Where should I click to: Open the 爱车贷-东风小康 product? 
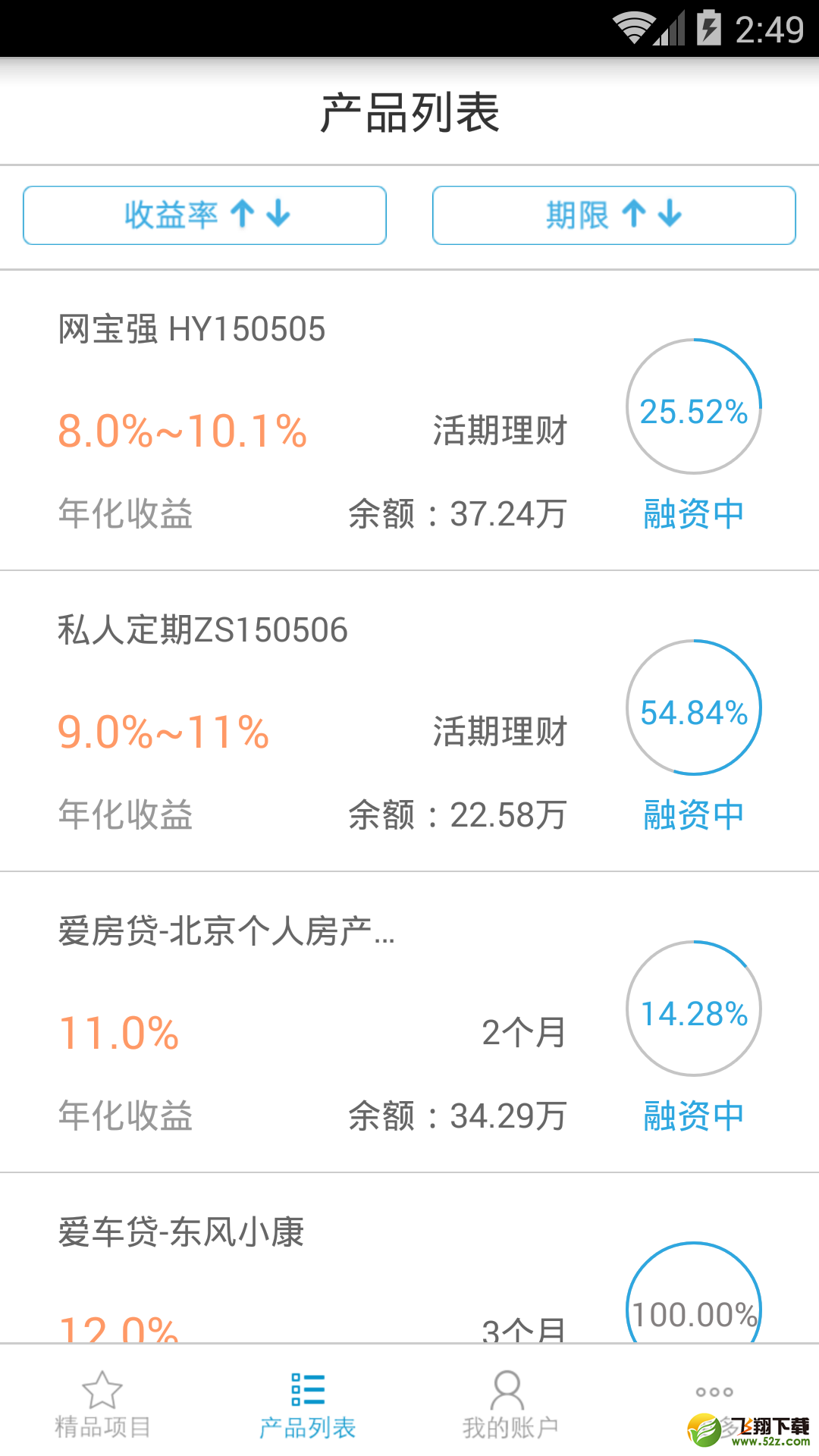click(409, 1259)
